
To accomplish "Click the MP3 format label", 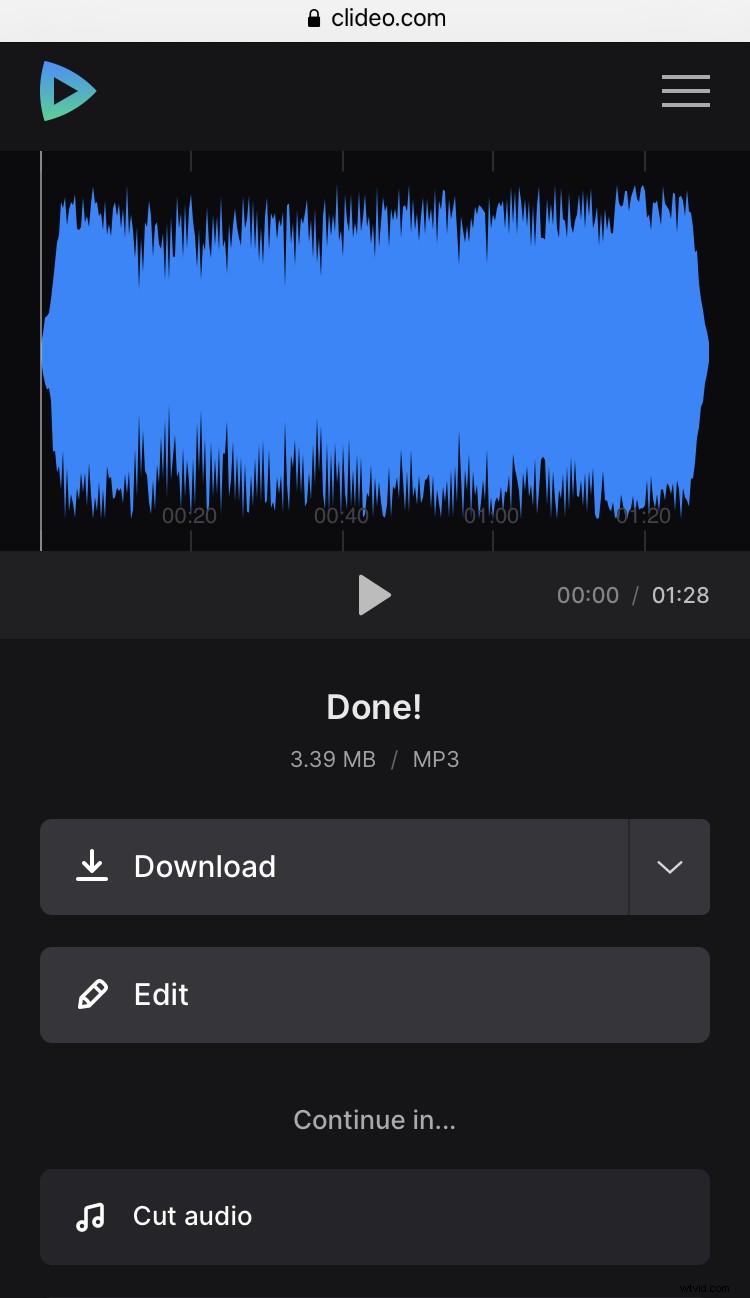I will (x=435, y=759).
